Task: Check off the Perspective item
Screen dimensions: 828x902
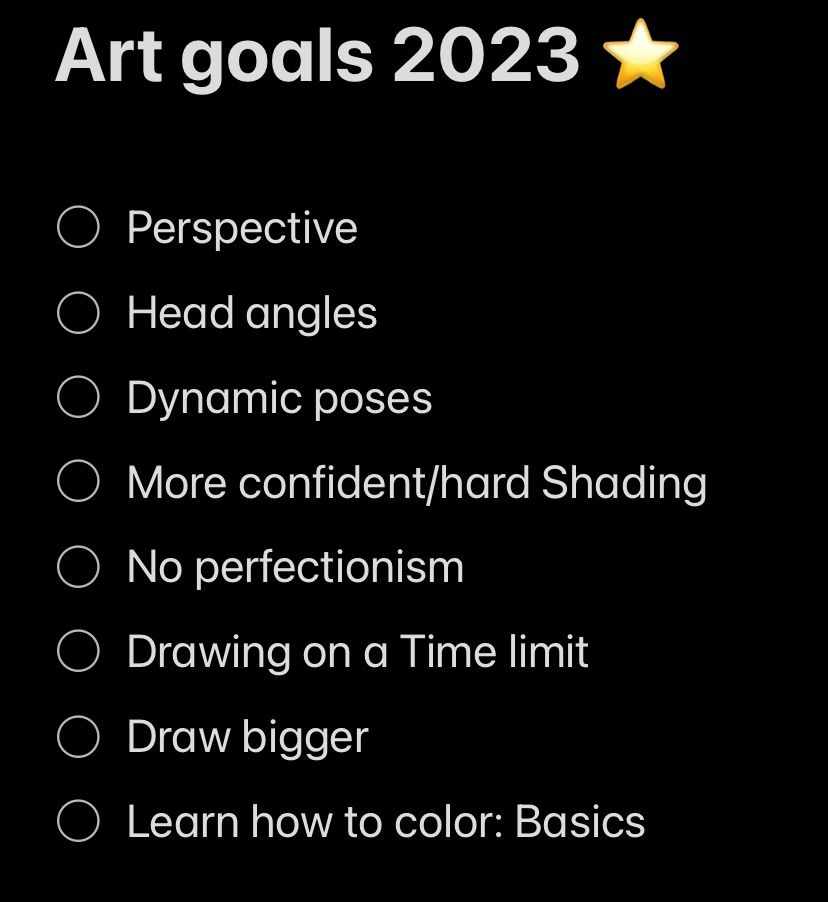Action: point(78,227)
